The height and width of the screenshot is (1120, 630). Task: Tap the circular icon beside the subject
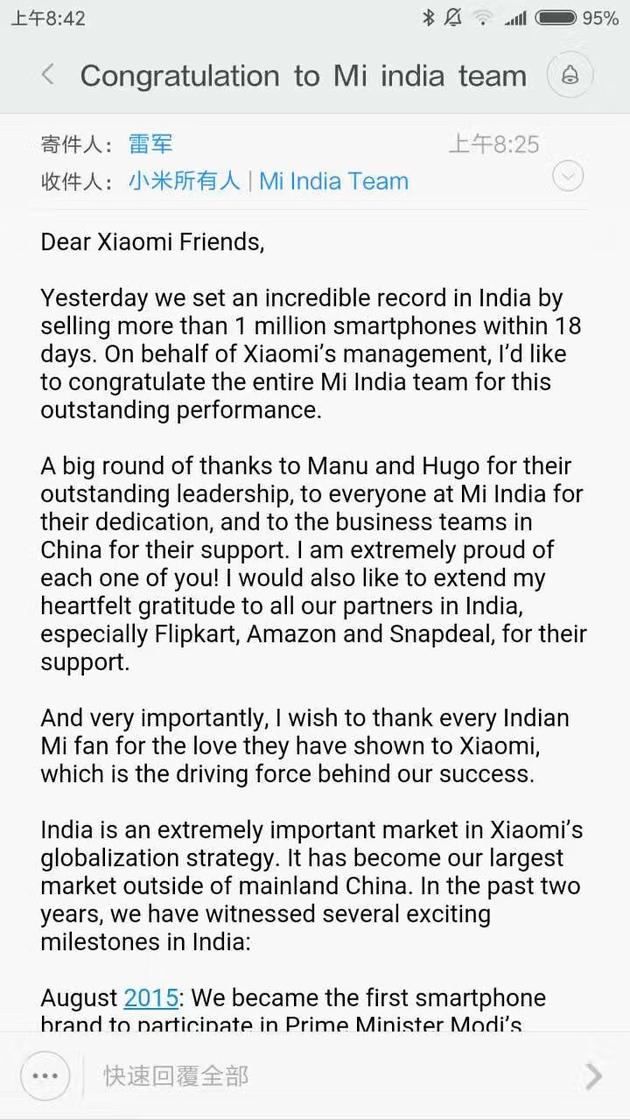(570, 76)
